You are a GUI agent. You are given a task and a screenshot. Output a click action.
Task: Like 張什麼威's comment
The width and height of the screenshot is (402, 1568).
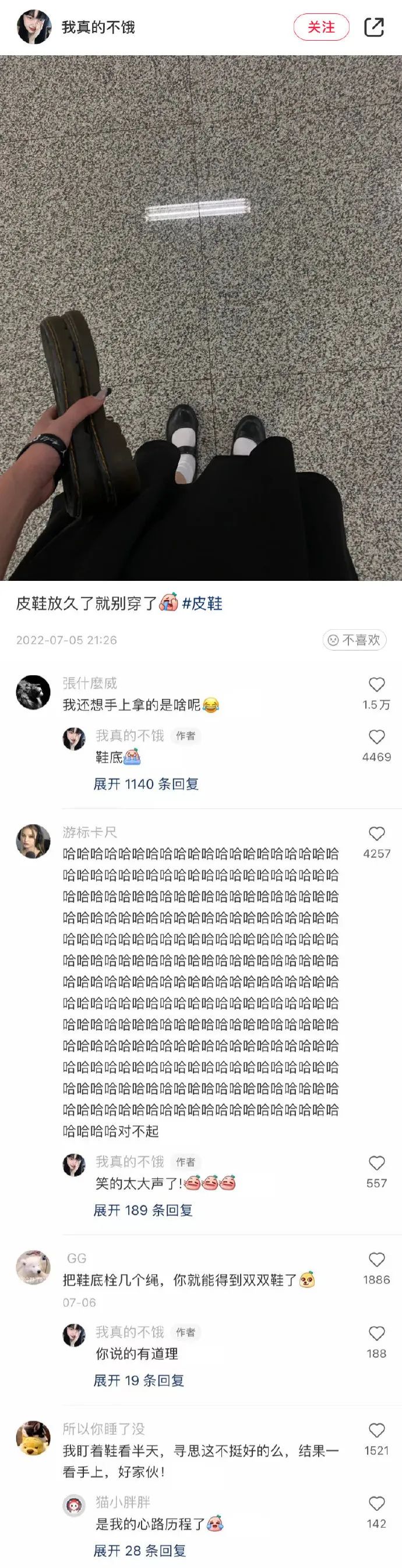[376, 685]
